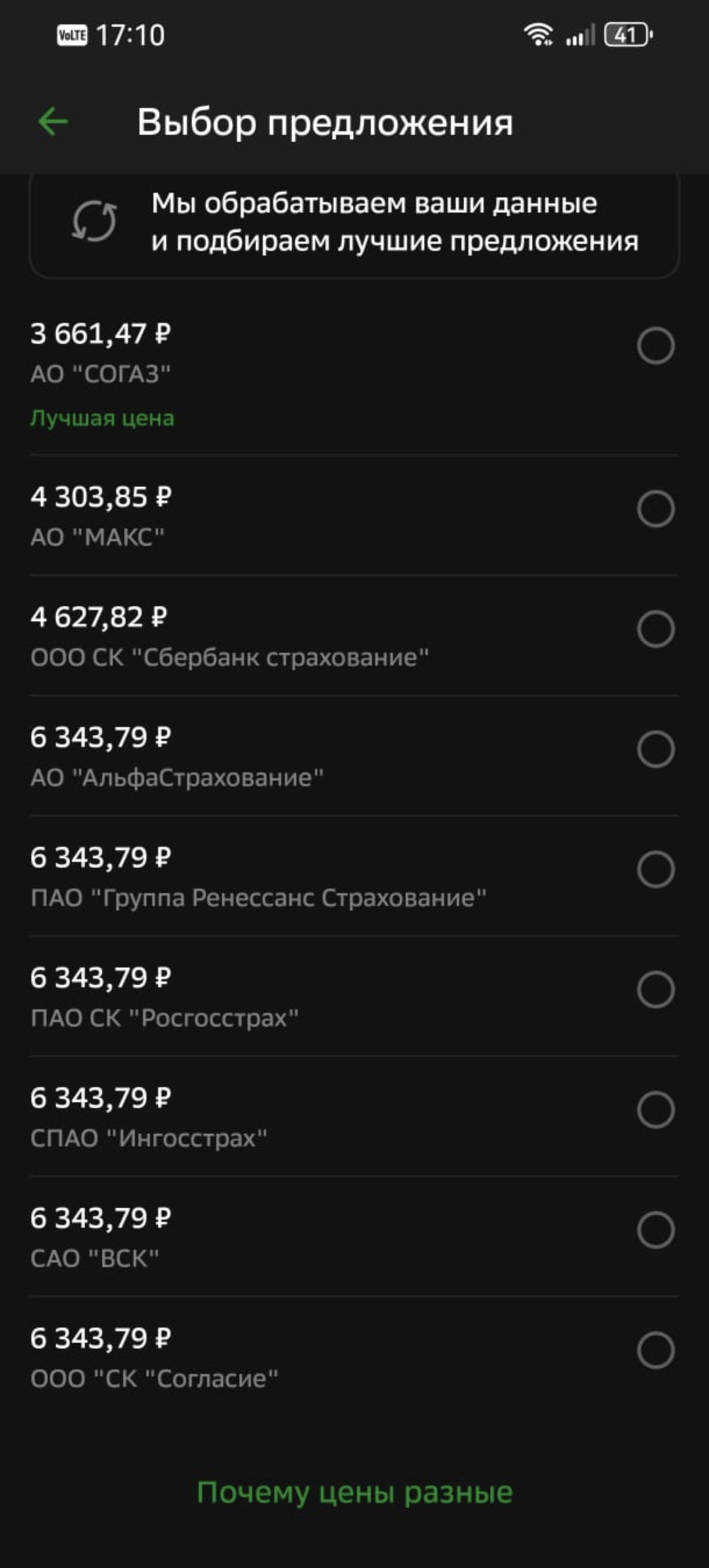Select ООО "СК "Согласие" offer

tap(656, 1350)
